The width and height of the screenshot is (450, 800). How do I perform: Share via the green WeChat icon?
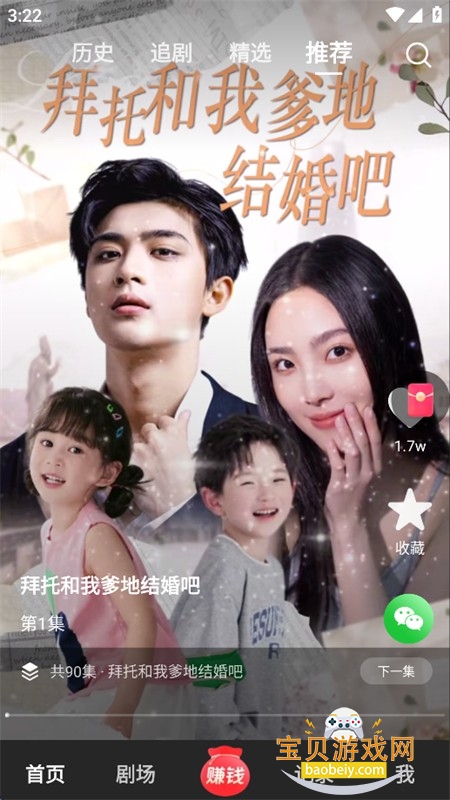pyautogui.click(x=409, y=618)
